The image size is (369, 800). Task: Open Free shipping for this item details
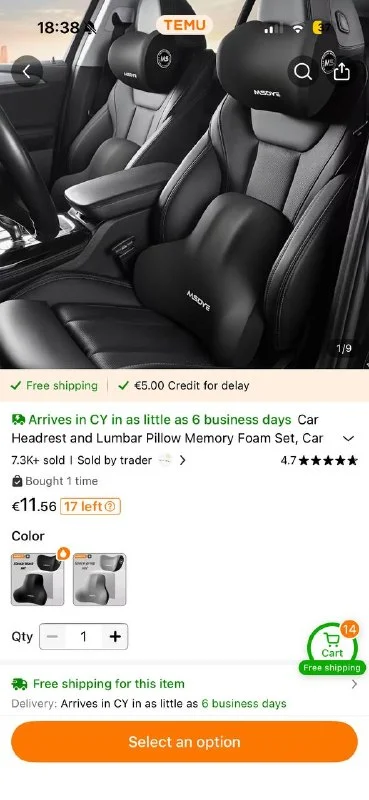coord(184,684)
